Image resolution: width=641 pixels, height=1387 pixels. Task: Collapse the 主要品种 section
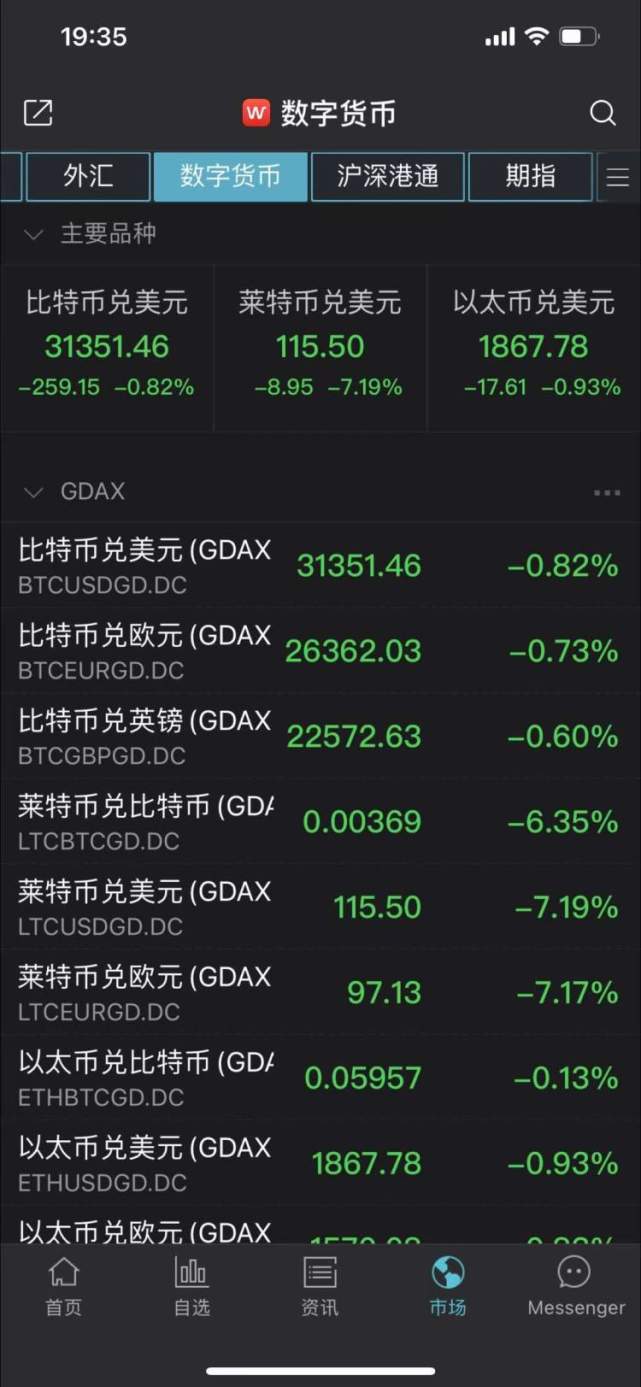[34, 234]
